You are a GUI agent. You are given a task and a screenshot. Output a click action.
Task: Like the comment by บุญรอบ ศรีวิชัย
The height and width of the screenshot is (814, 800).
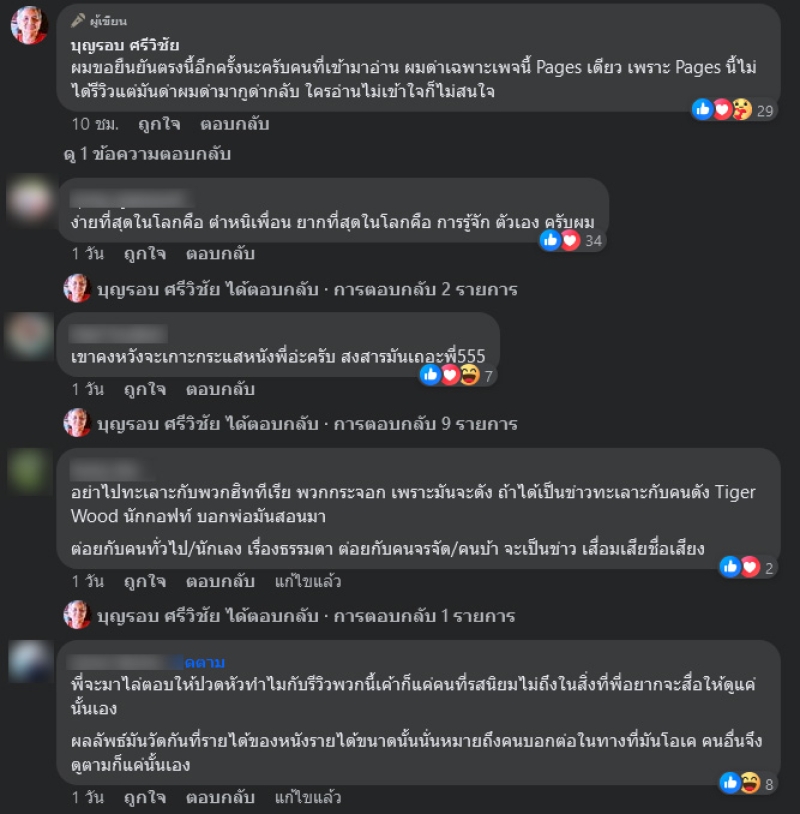pyautogui.click(x=144, y=125)
